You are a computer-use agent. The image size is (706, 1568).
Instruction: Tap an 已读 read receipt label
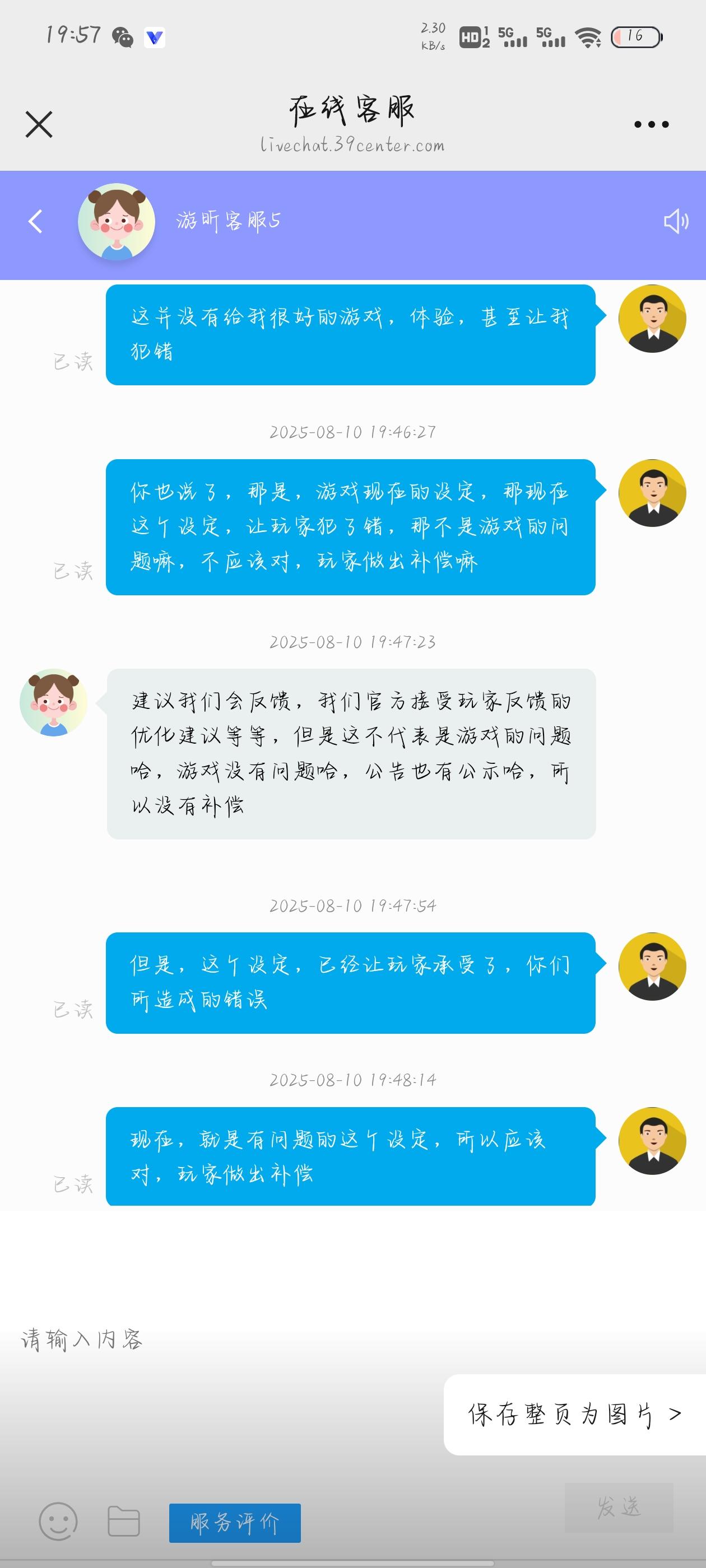72,362
